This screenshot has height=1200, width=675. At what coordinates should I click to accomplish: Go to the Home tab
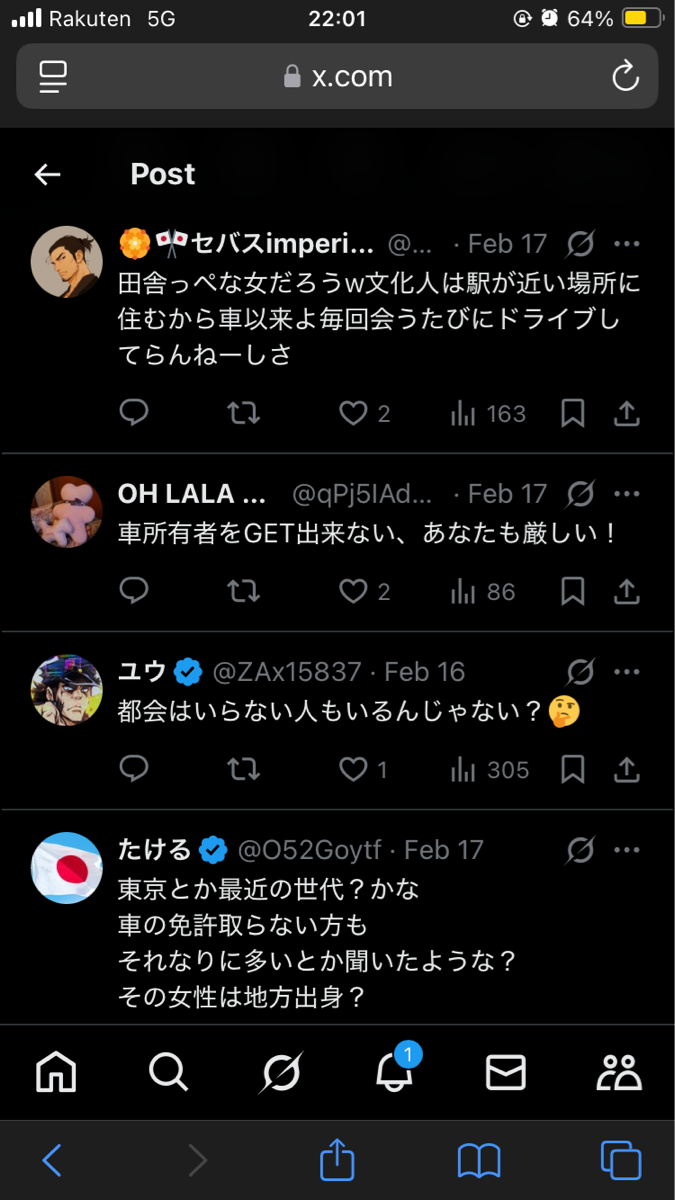point(56,1073)
